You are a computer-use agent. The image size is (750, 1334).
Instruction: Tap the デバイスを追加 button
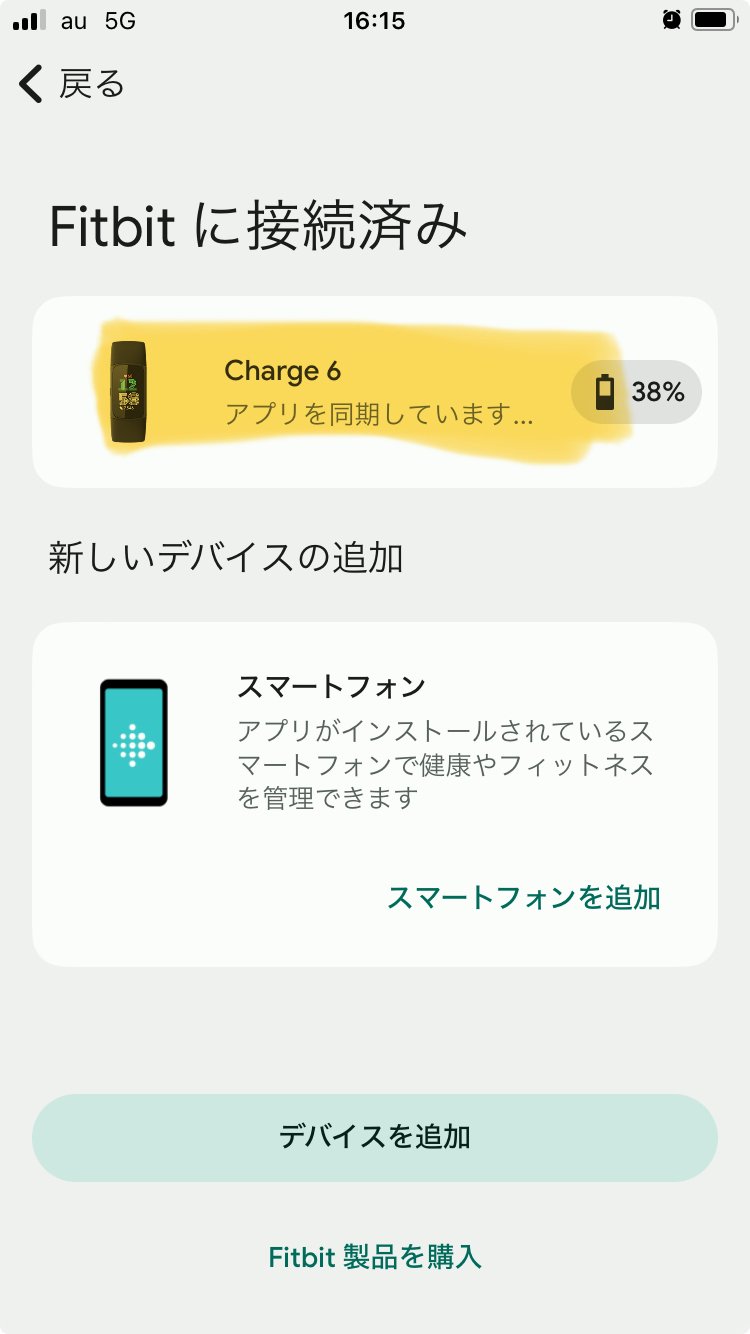374,1137
